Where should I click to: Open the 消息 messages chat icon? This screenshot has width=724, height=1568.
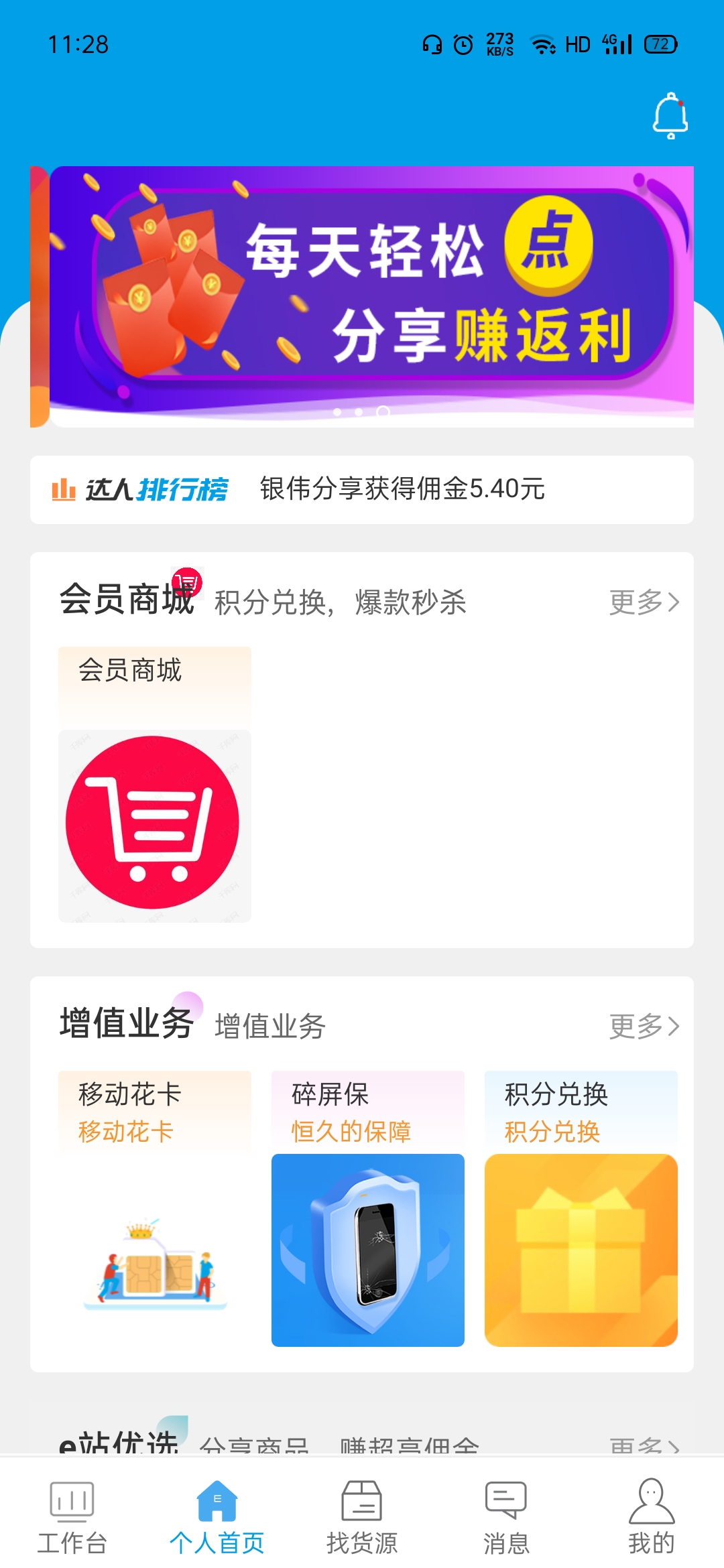click(x=507, y=1500)
